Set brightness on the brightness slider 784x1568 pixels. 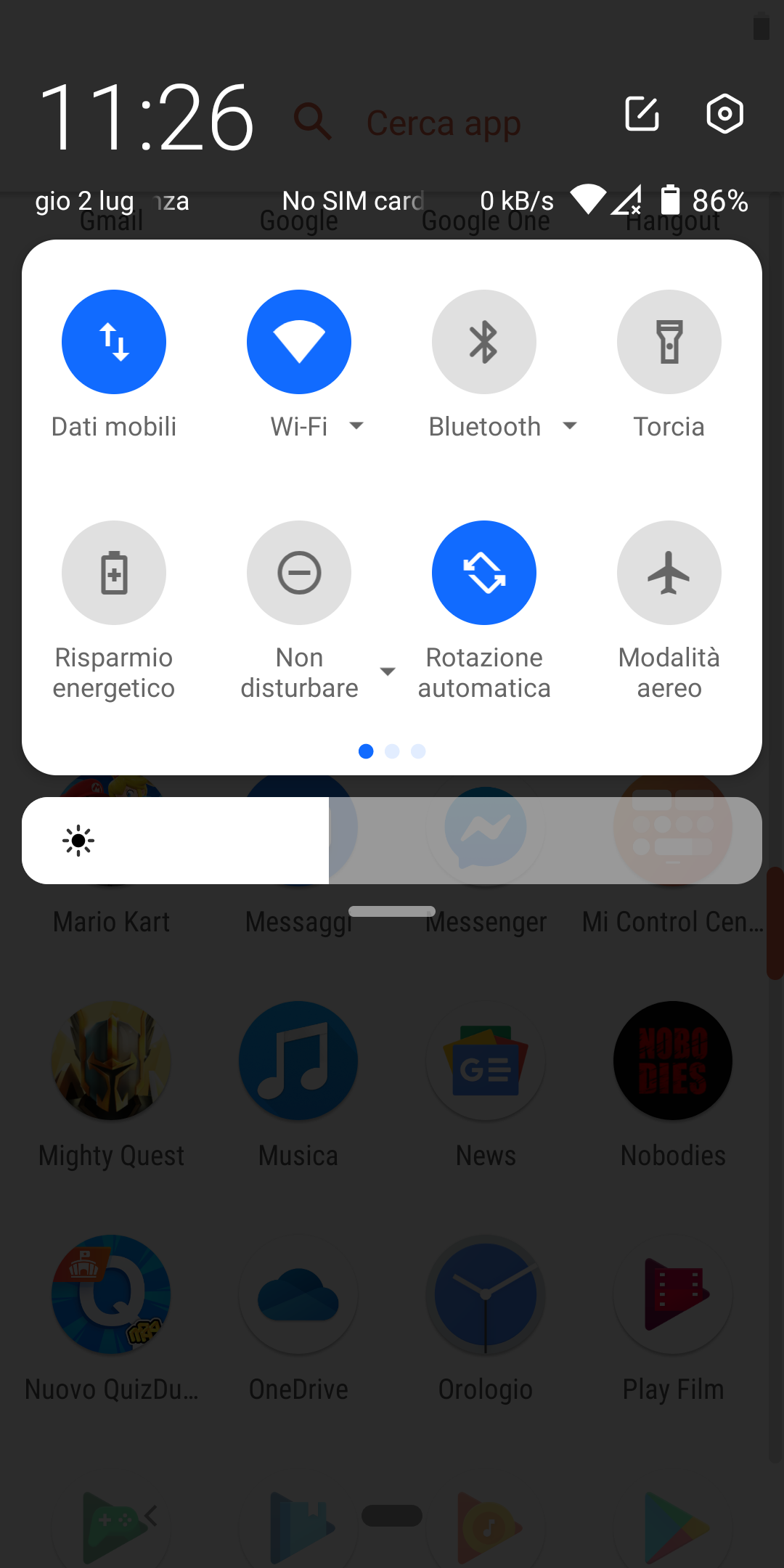click(392, 841)
